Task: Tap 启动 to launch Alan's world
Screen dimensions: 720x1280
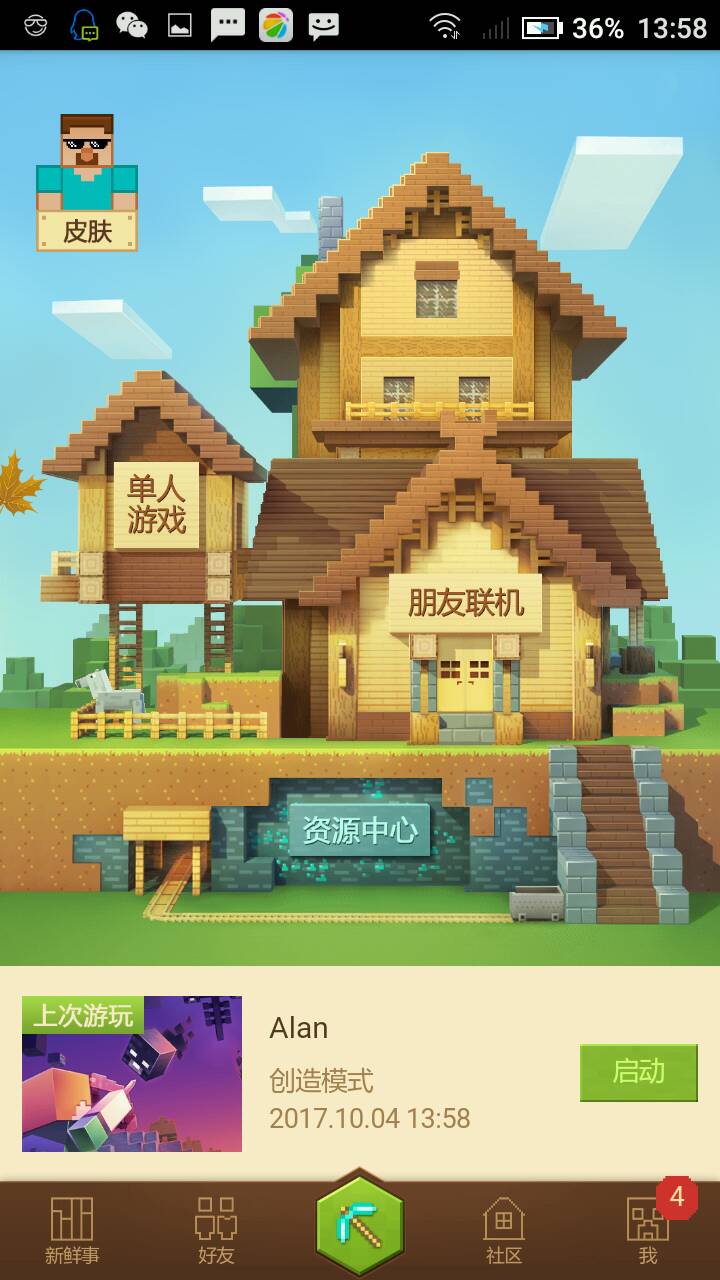Action: click(638, 1072)
